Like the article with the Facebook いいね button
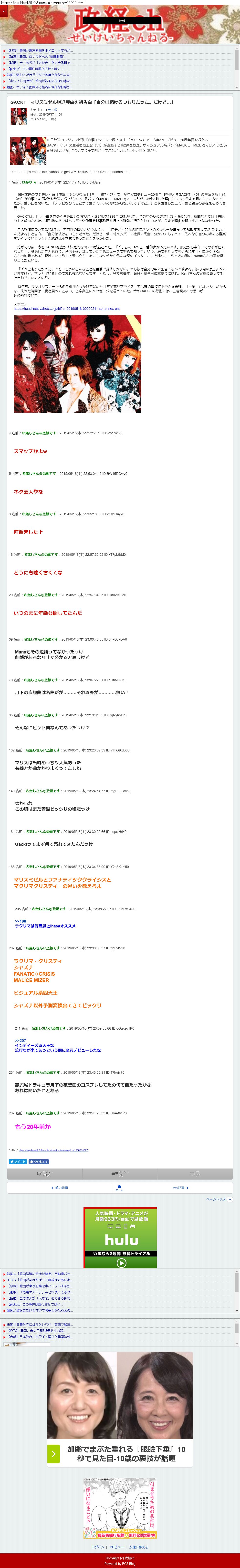Image resolution: width=240 pixels, height=1568 pixels. click(x=38, y=1161)
